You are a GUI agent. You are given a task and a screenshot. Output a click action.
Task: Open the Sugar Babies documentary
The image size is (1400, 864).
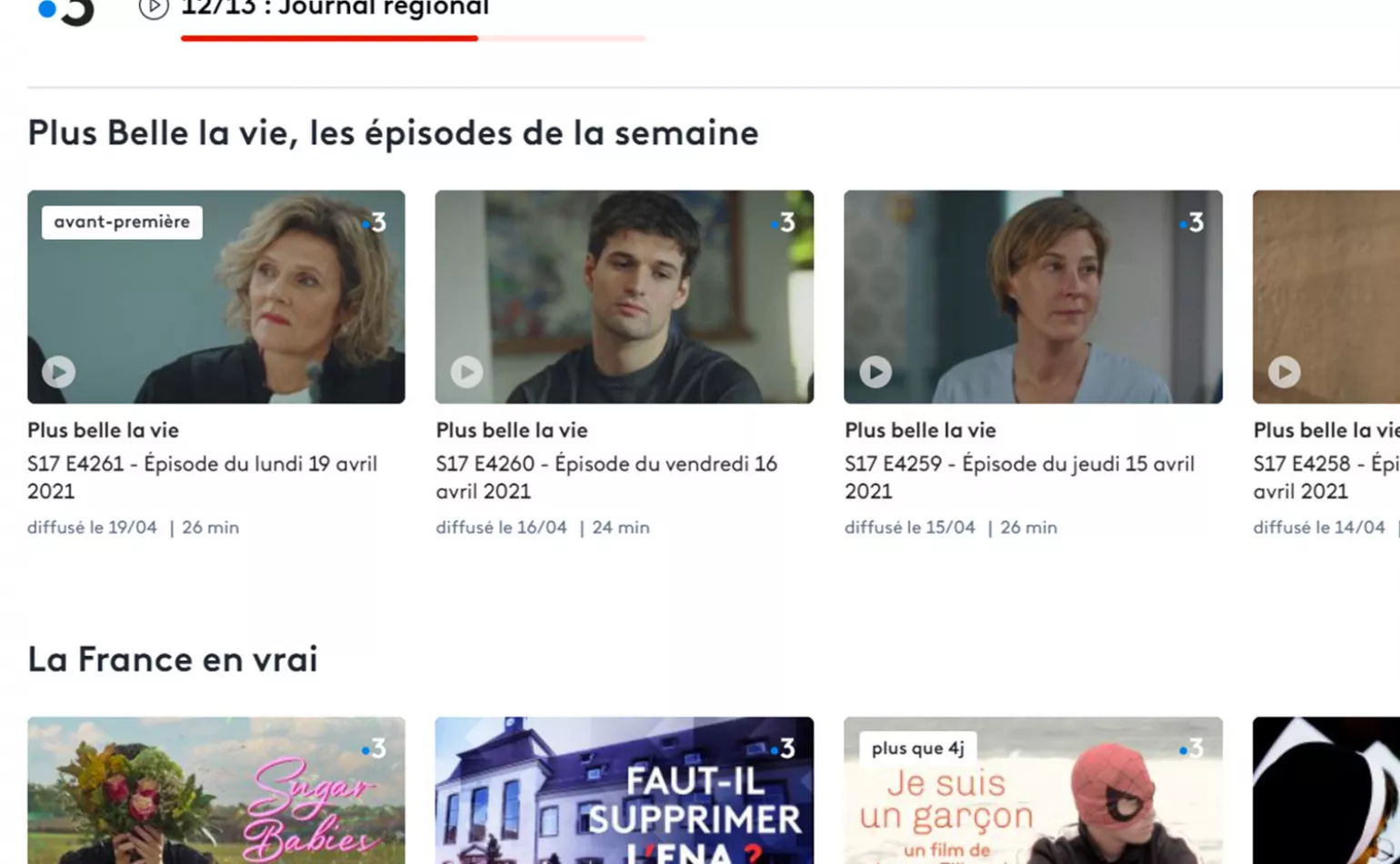216,789
